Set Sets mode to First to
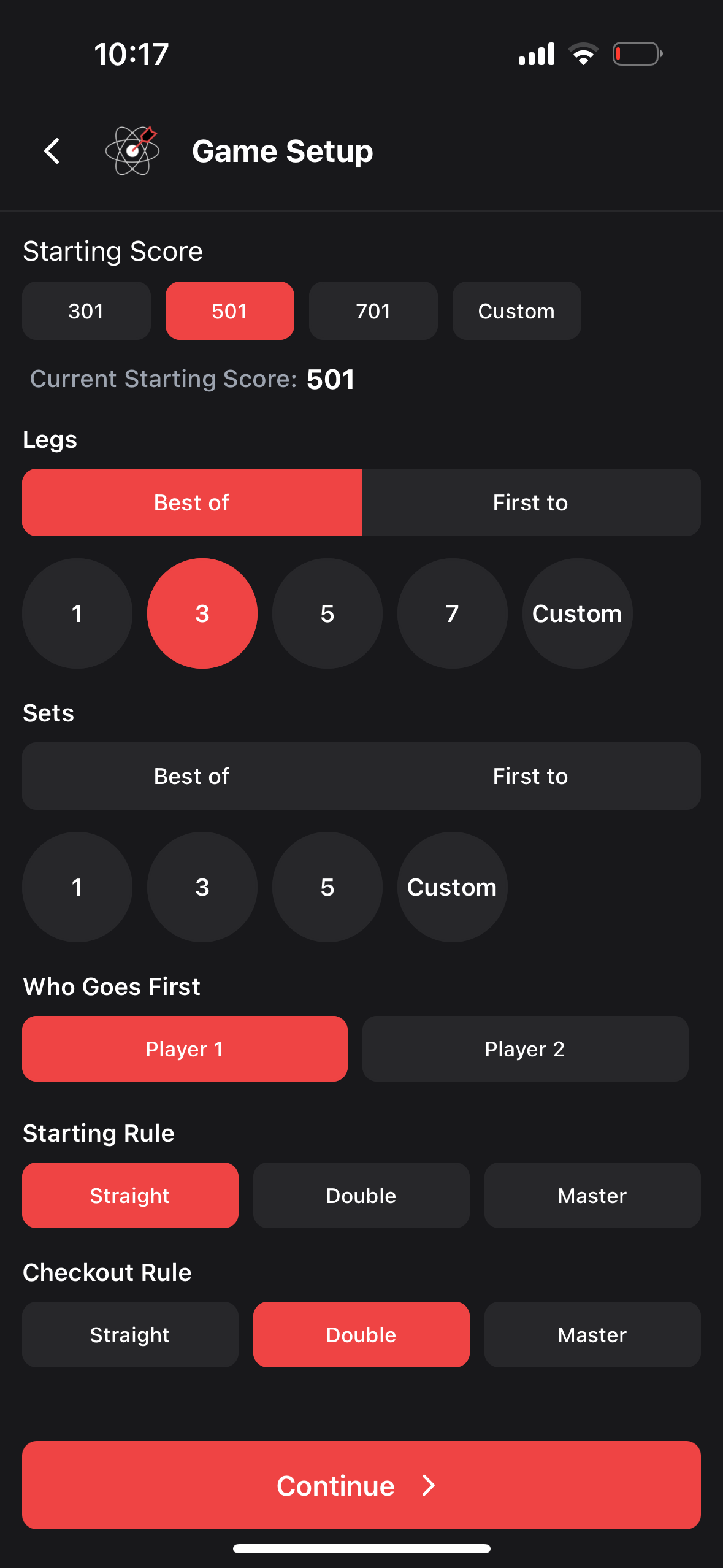The height and width of the screenshot is (1568, 723). pos(530,776)
